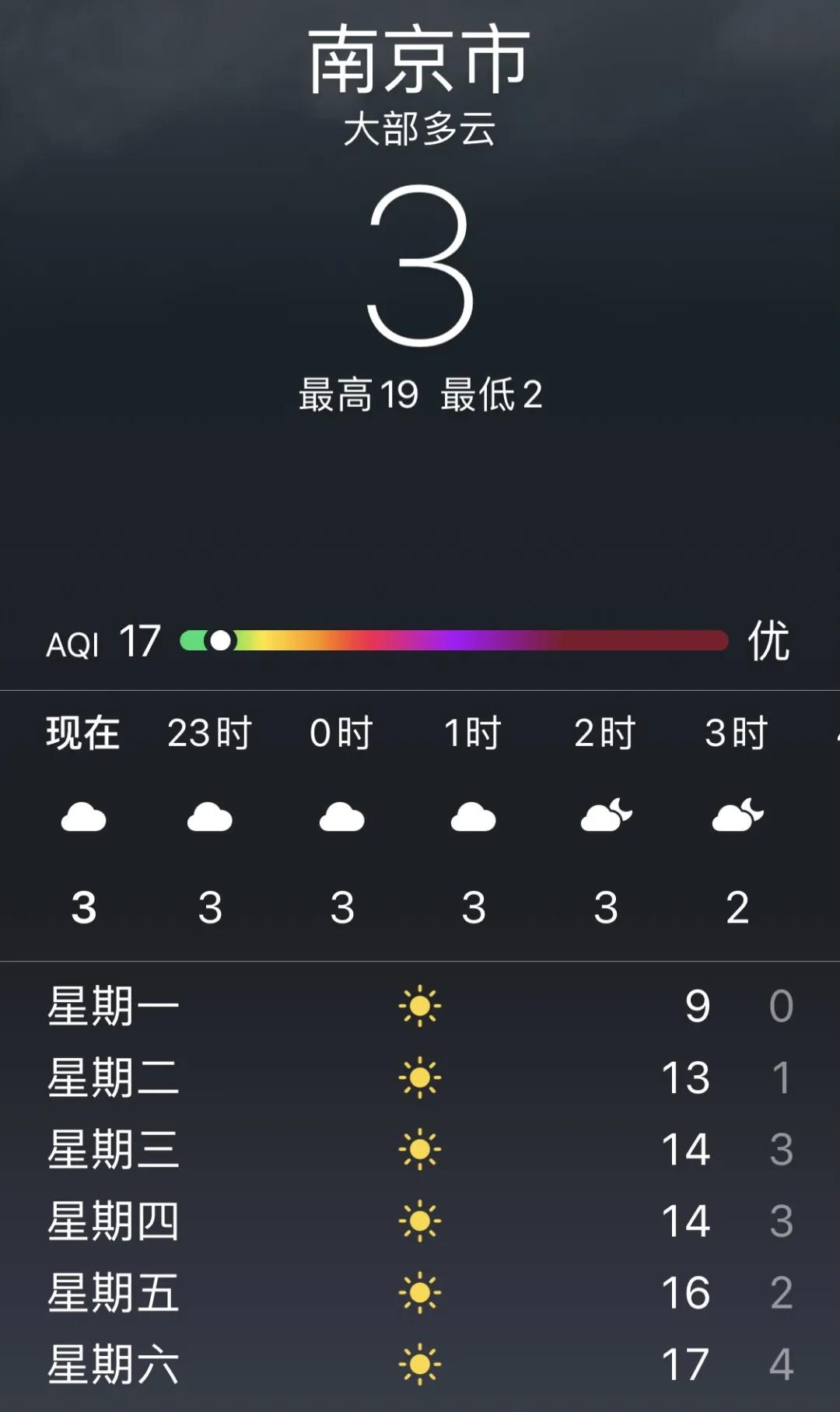
Task: Select the 星期四 daily forecast row
Action: (420, 1218)
